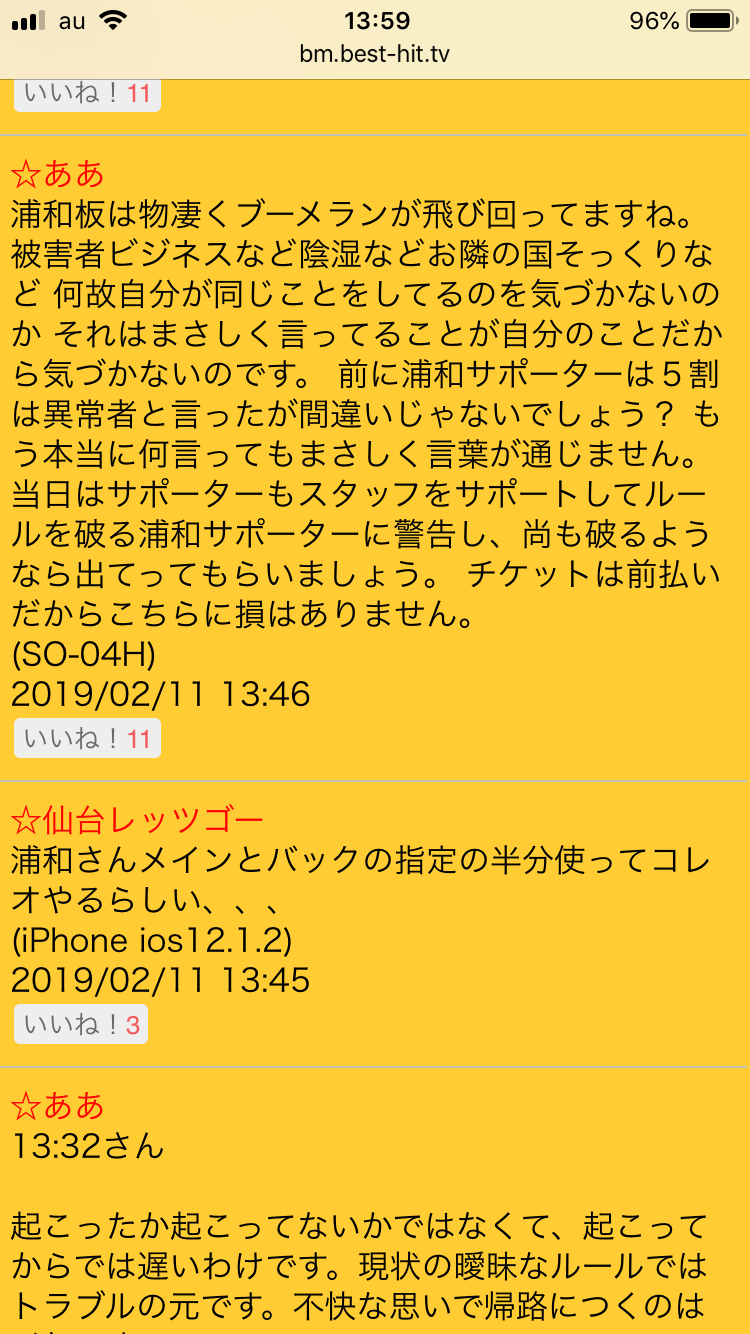Like the ああ post dated 2019/02/11 13:46
Screen dimensions: 750x1334
[87, 739]
